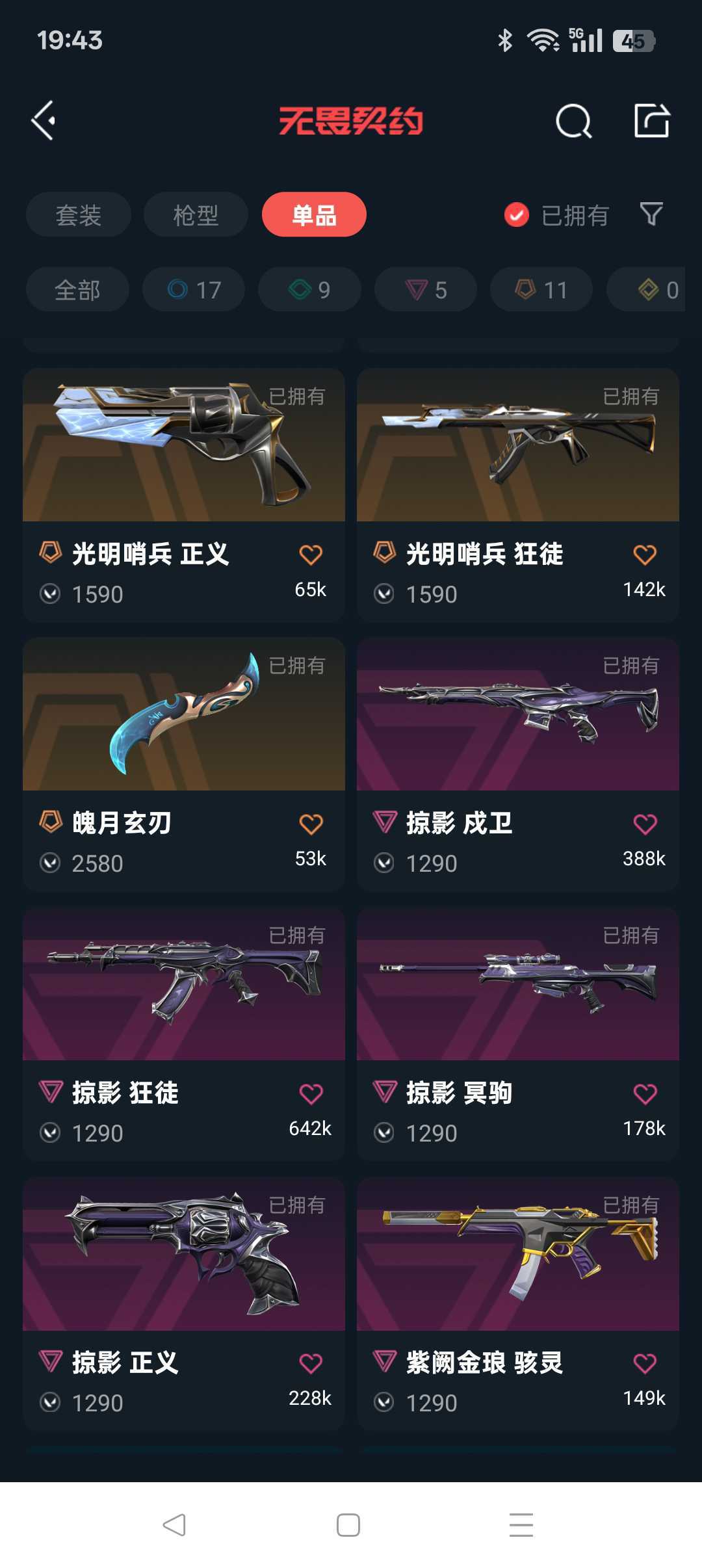This screenshot has height=1568, width=702.
Task: Switch to the 套装 tab
Action: coord(79,215)
